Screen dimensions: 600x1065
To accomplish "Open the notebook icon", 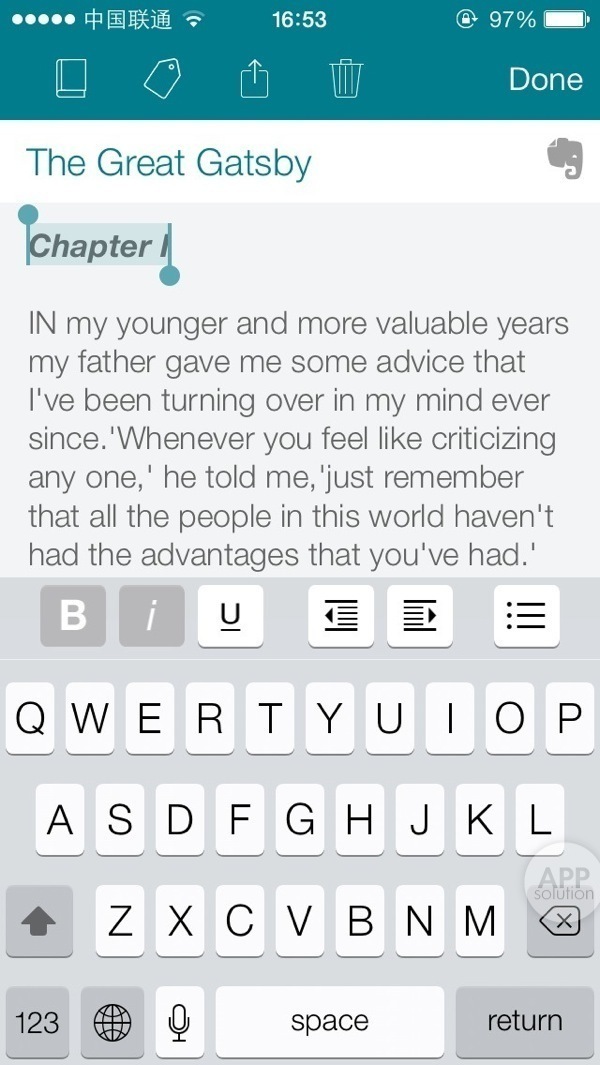I will (72, 79).
